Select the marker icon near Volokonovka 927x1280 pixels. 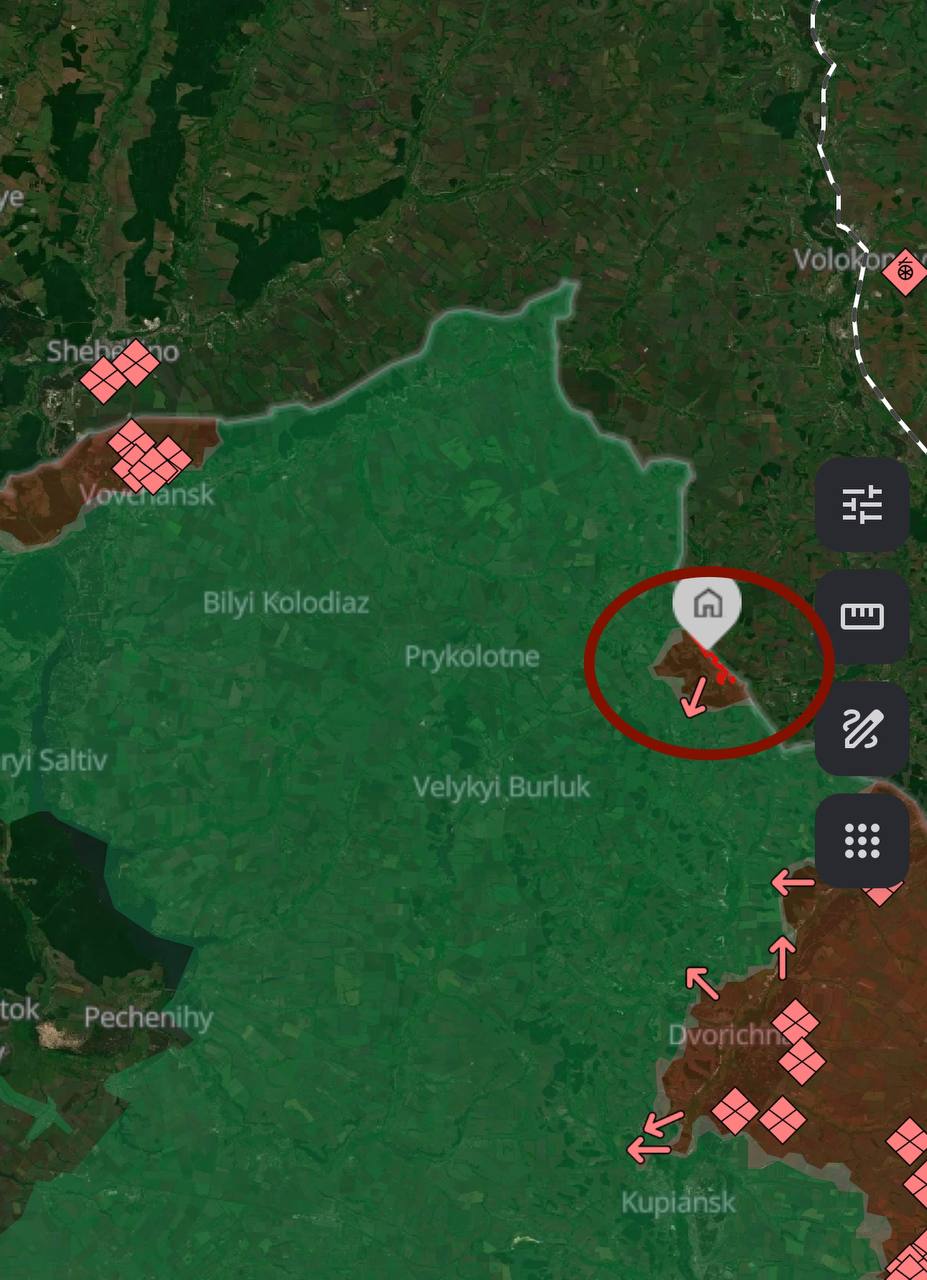pos(904,272)
